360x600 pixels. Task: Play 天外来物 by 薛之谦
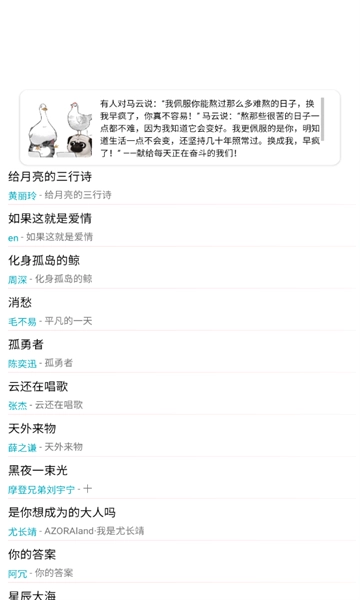[x=180, y=437]
